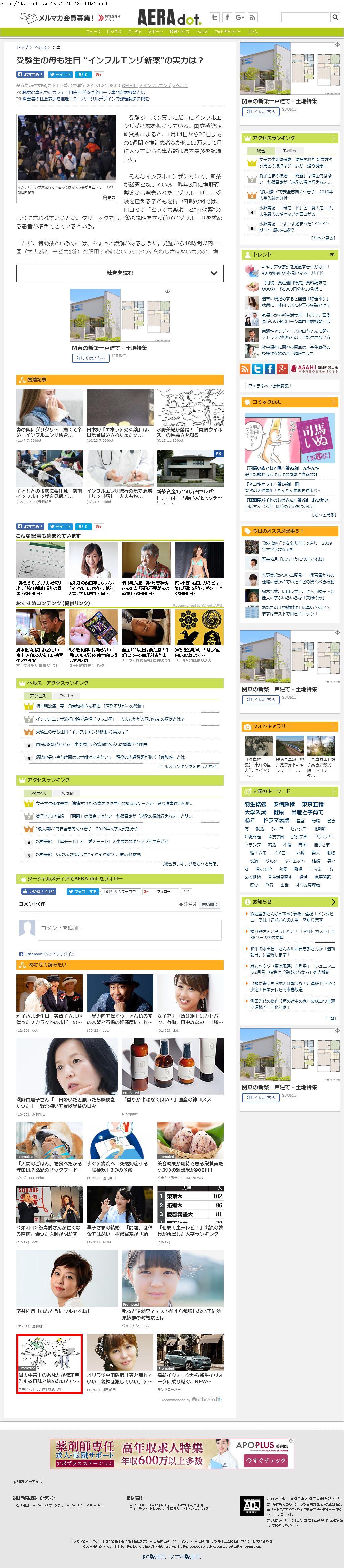The image size is (344, 1568).
Task: Tap the search field in the header
Action: (304, 18)
